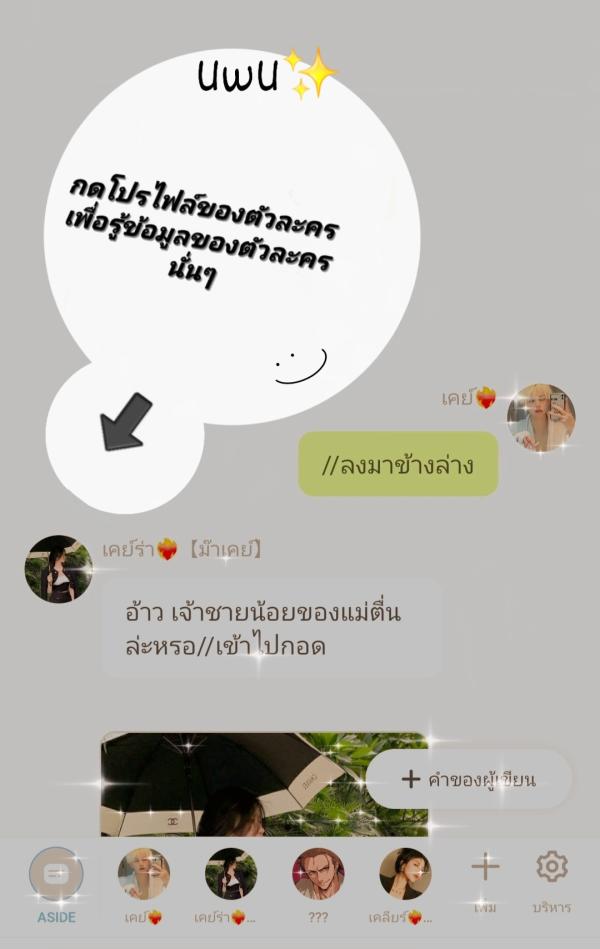Open the บริหาร settings gear
The width and height of the screenshot is (600, 949).
[552, 877]
